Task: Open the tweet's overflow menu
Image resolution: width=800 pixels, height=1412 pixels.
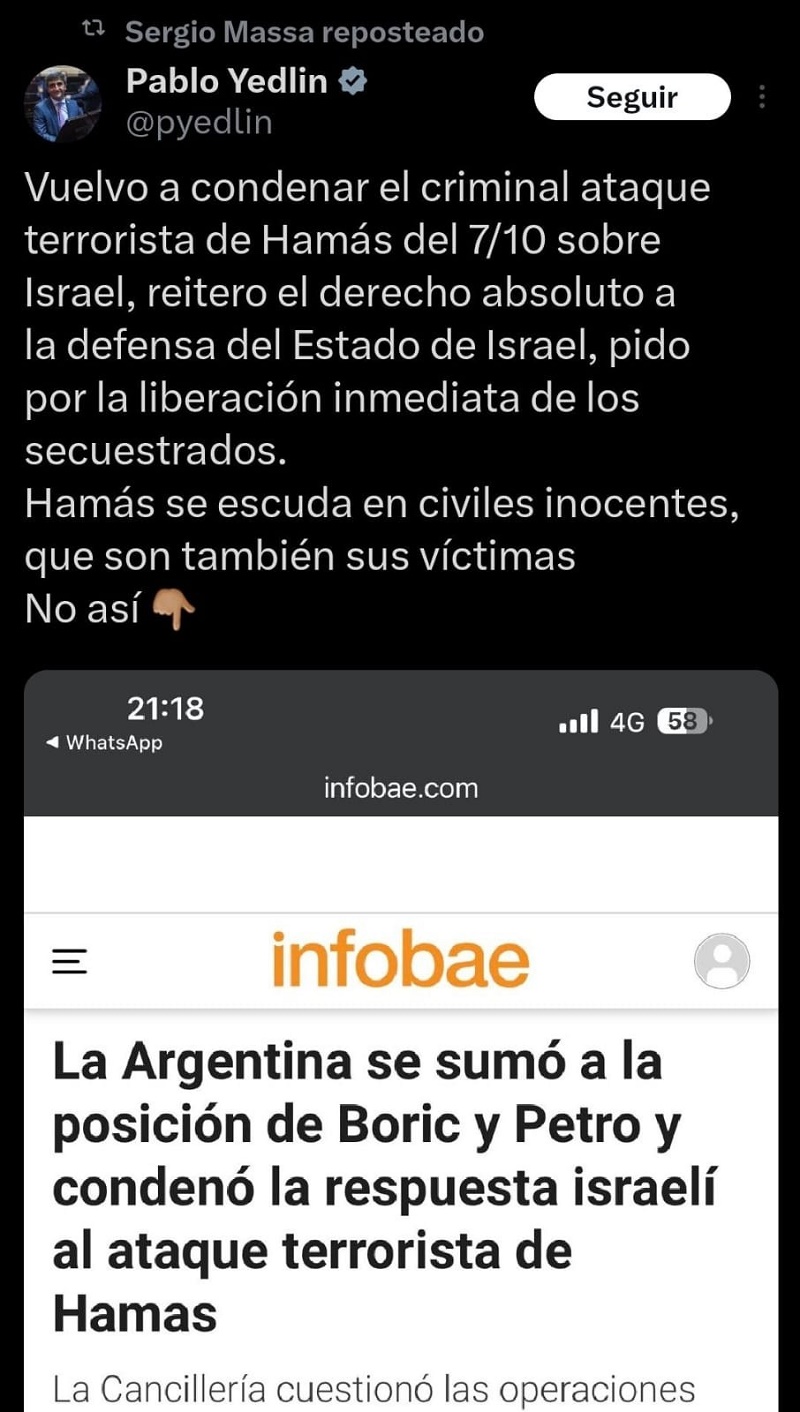Action: pos(763,97)
